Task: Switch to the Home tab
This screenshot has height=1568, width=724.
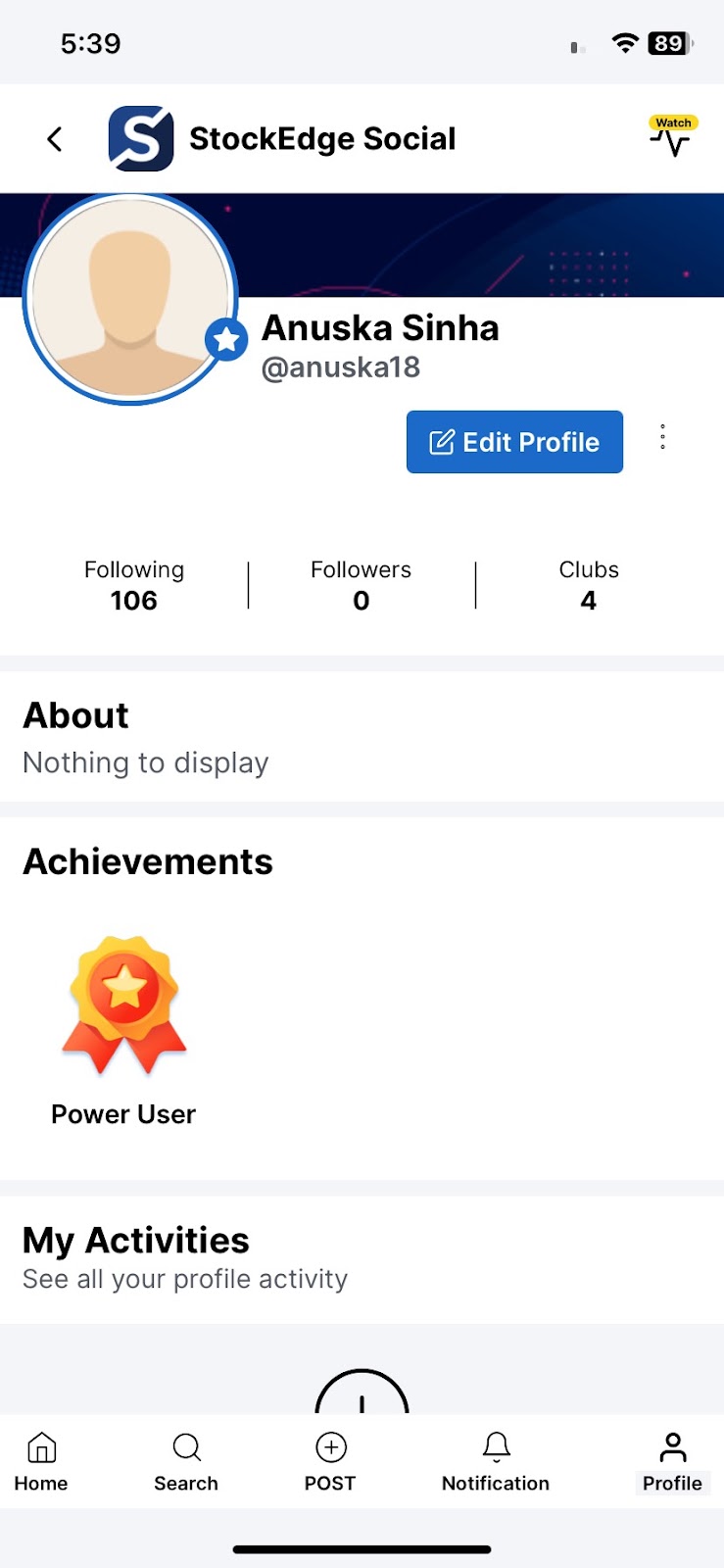Action: pos(41,1461)
